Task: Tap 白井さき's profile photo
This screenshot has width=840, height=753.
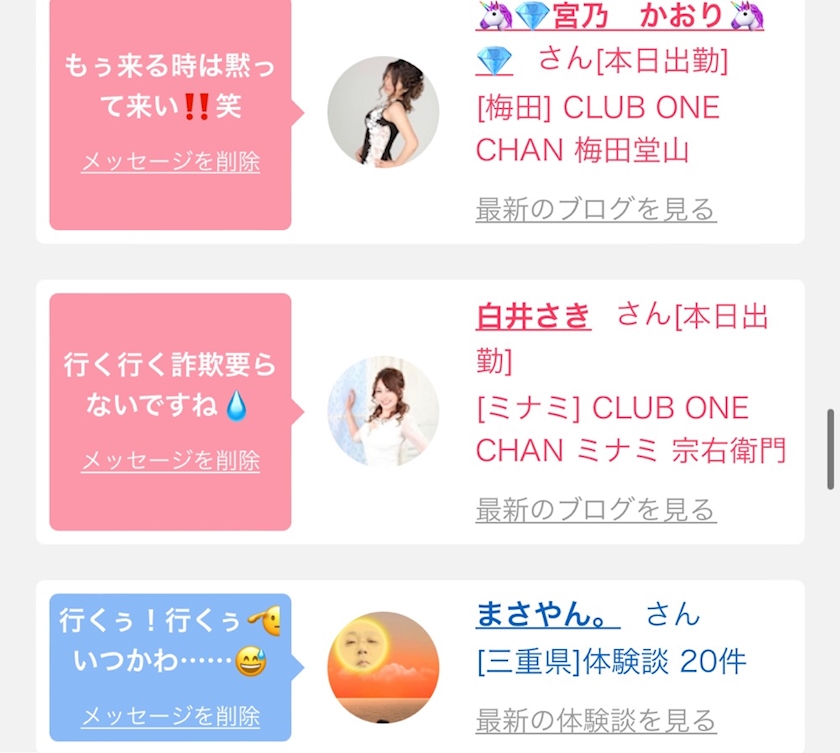Action: coord(383,411)
